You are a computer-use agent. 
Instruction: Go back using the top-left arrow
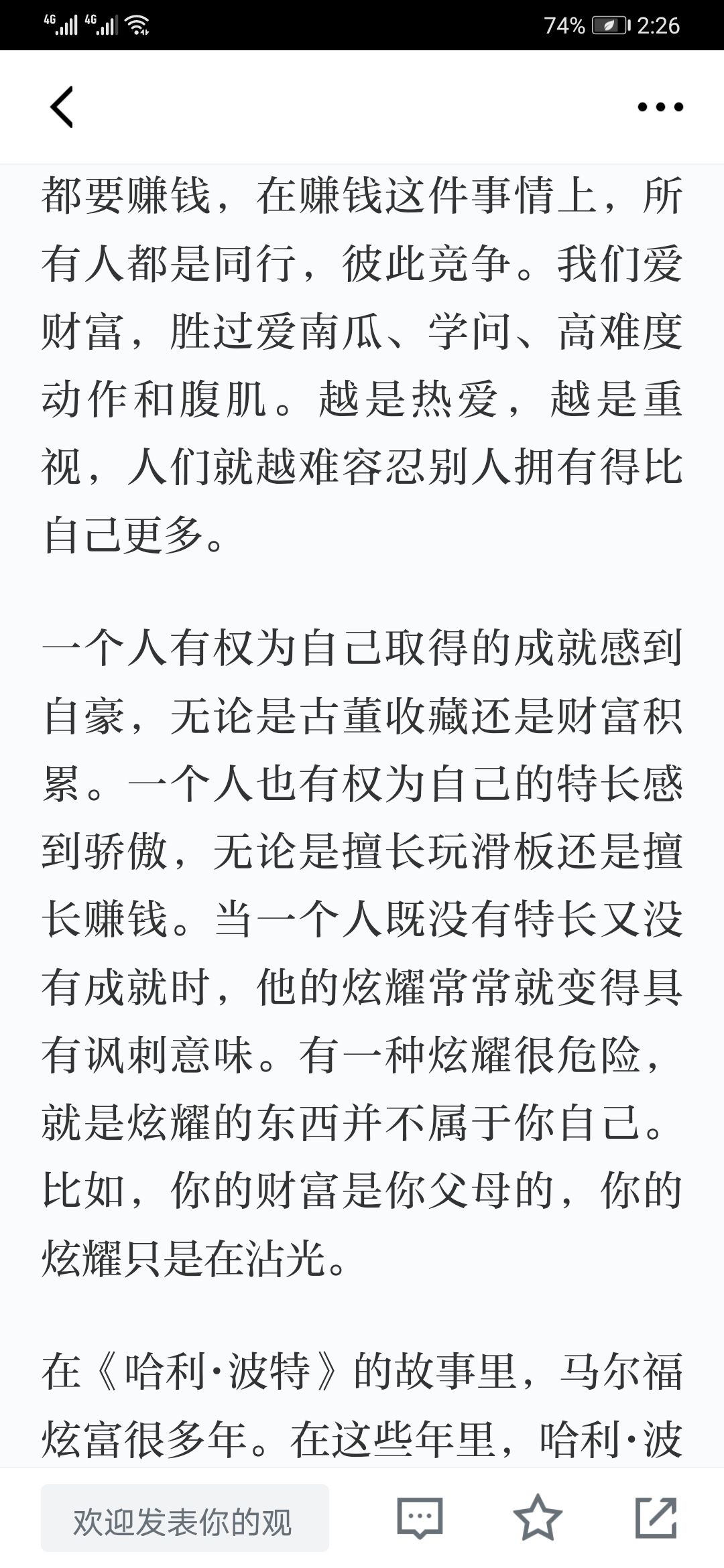[62, 107]
